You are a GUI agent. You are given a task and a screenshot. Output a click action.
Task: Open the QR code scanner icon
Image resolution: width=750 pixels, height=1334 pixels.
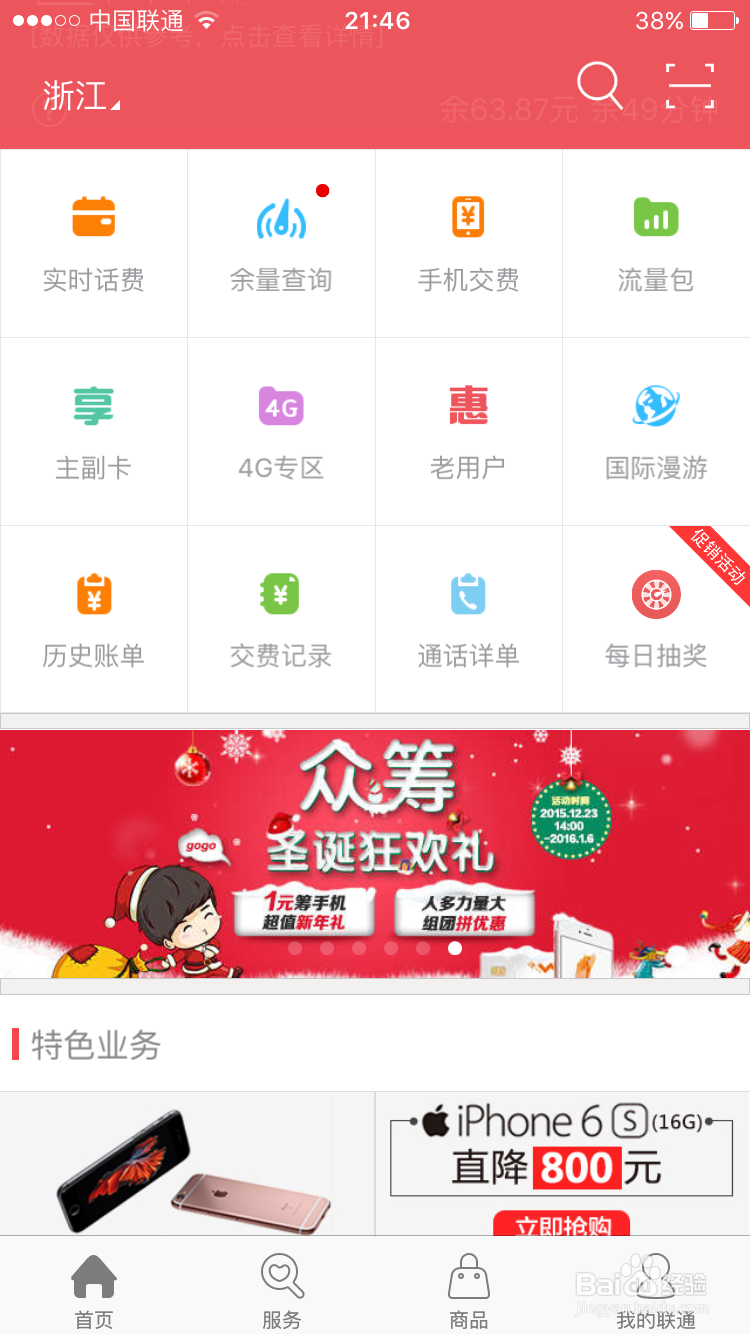click(690, 87)
